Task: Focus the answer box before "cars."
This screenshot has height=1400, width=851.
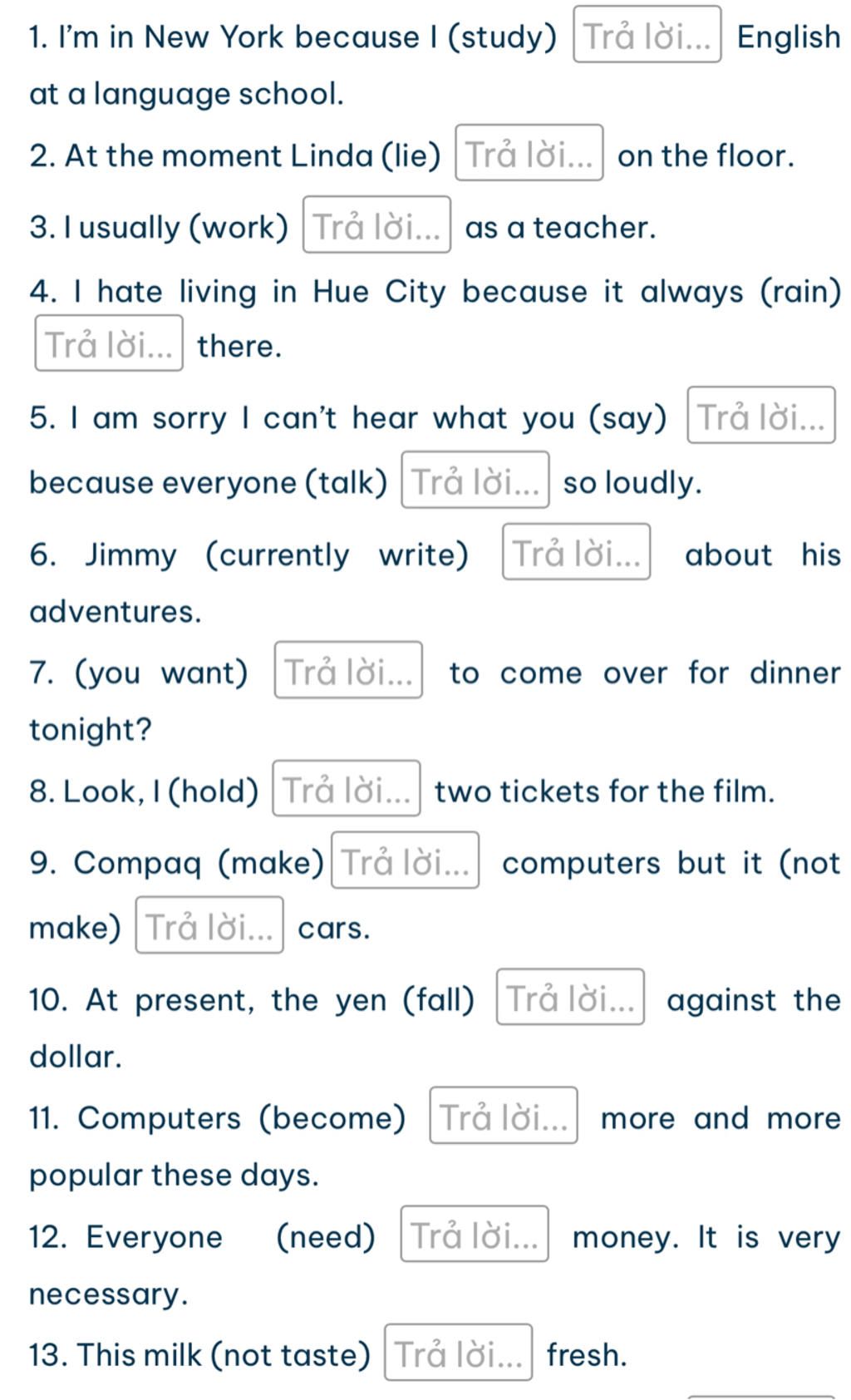Action: (x=209, y=925)
